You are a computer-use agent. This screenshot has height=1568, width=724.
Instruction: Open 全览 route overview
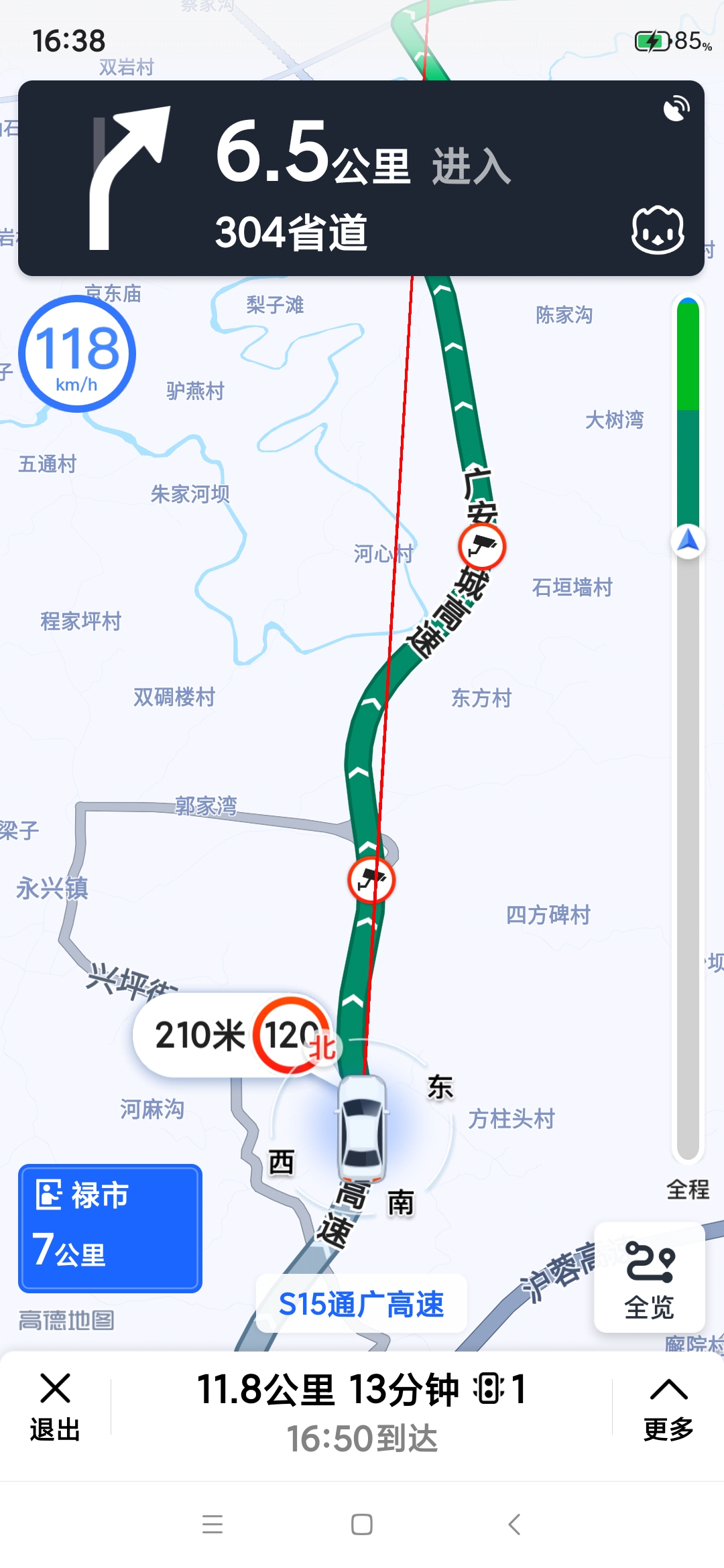coord(649,1279)
